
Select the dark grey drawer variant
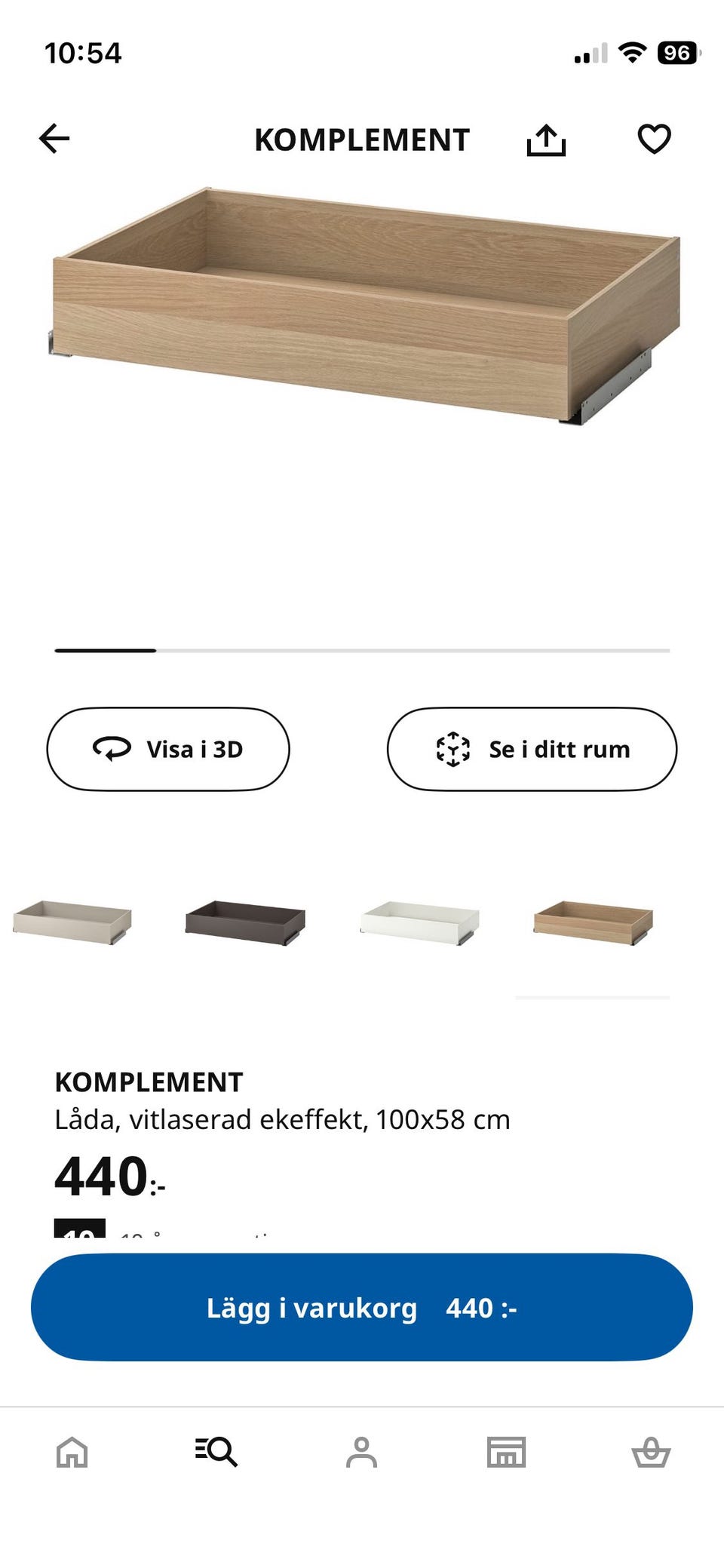[243, 922]
